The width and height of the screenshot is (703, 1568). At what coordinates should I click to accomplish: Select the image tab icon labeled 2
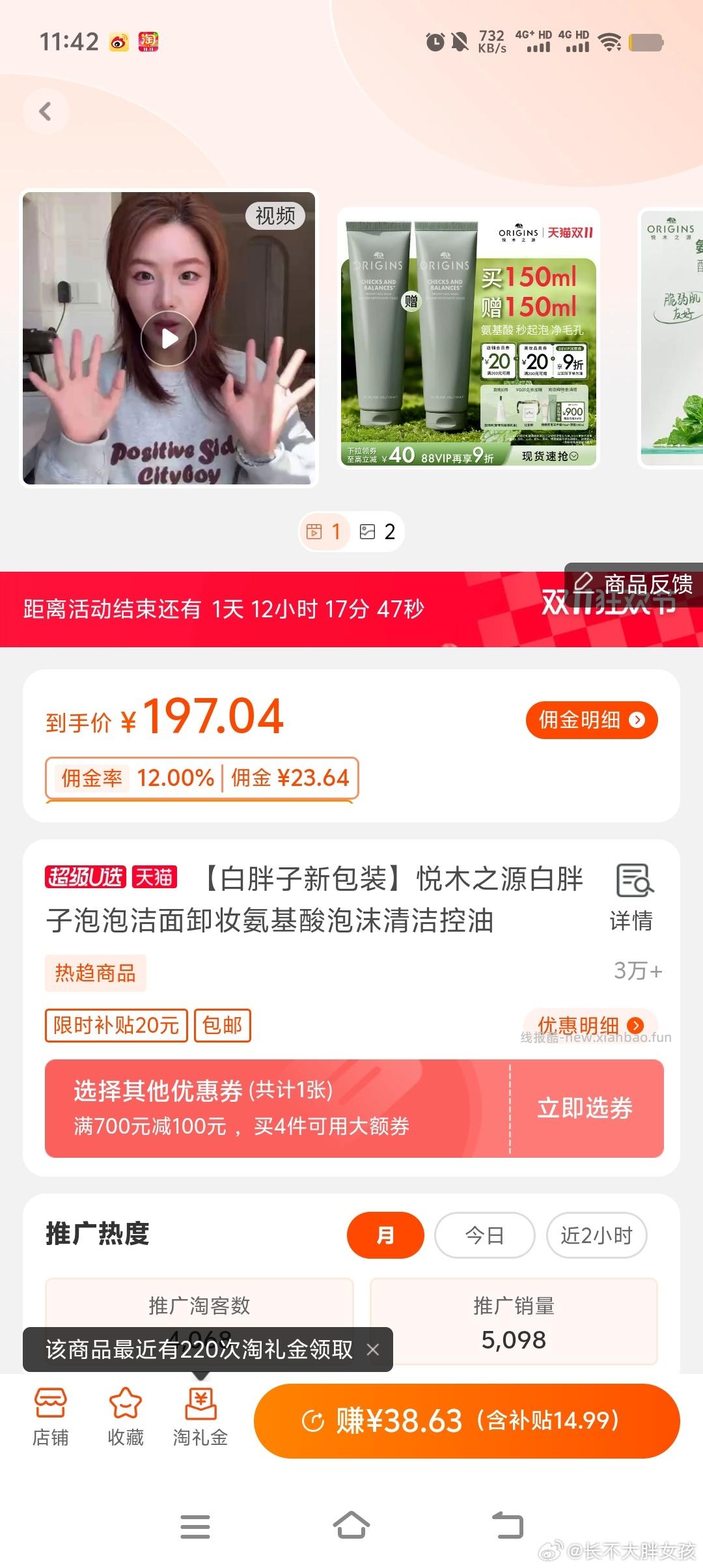pyautogui.click(x=378, y=531)
